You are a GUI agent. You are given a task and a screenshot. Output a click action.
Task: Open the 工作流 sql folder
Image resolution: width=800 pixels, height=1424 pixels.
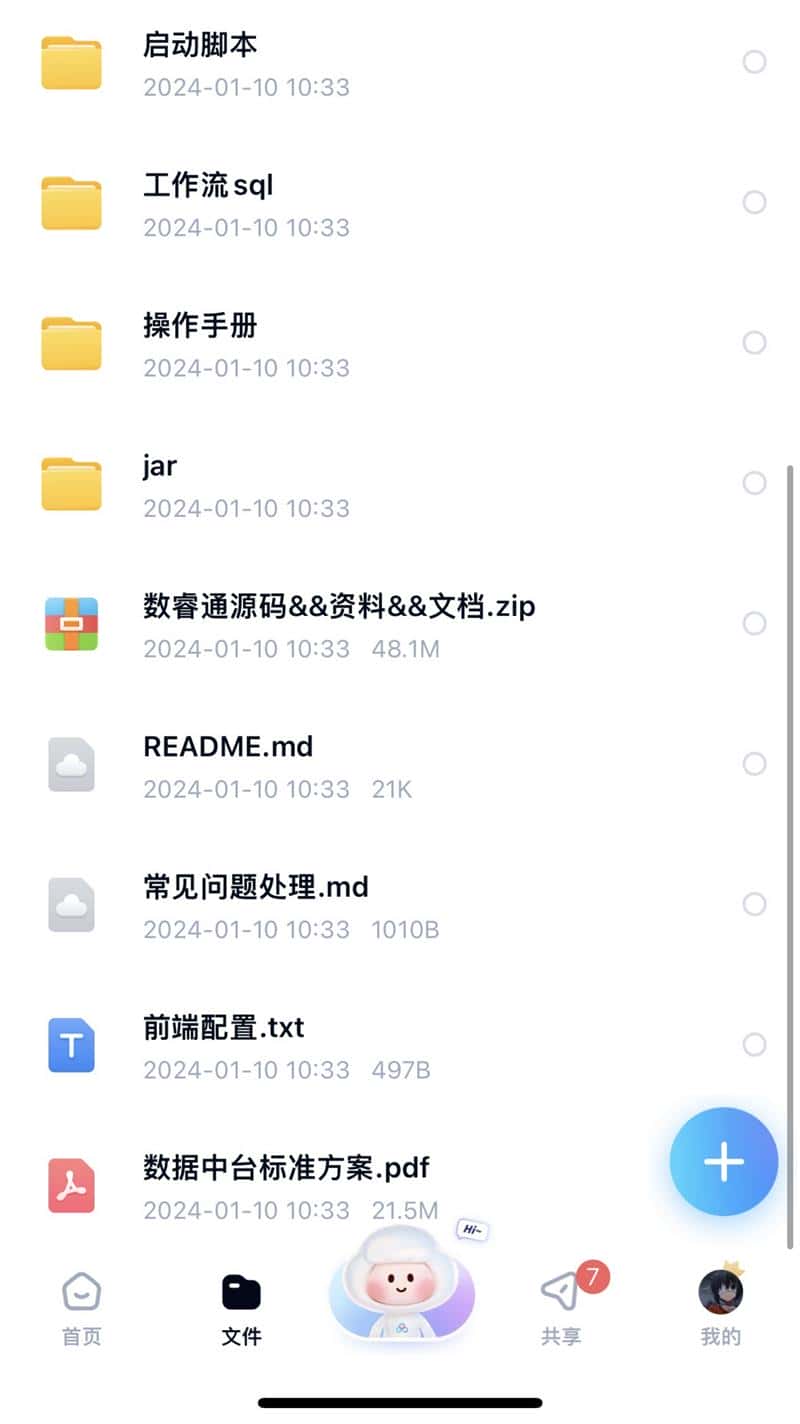tap(208, 186)
